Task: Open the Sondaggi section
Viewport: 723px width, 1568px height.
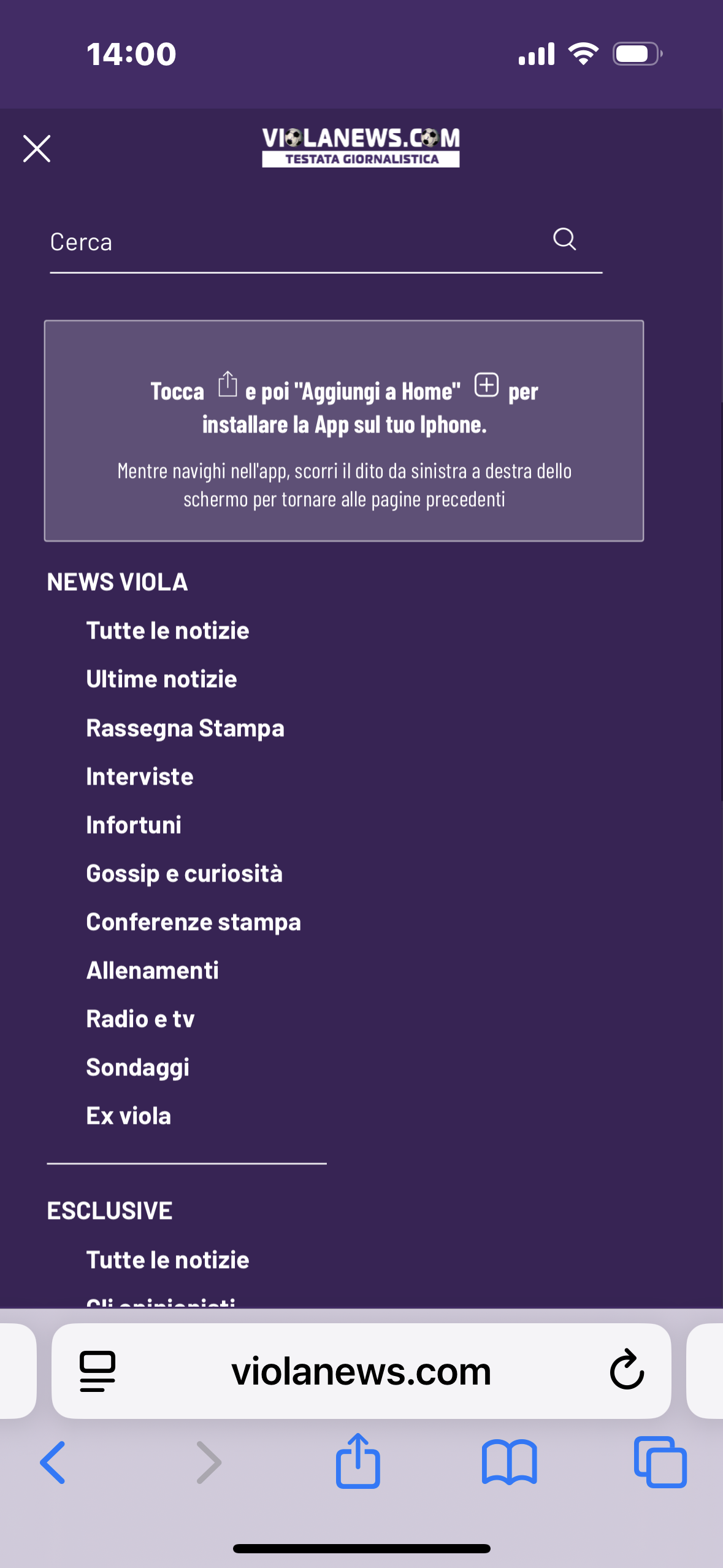Action: [x=137, y=1068]
